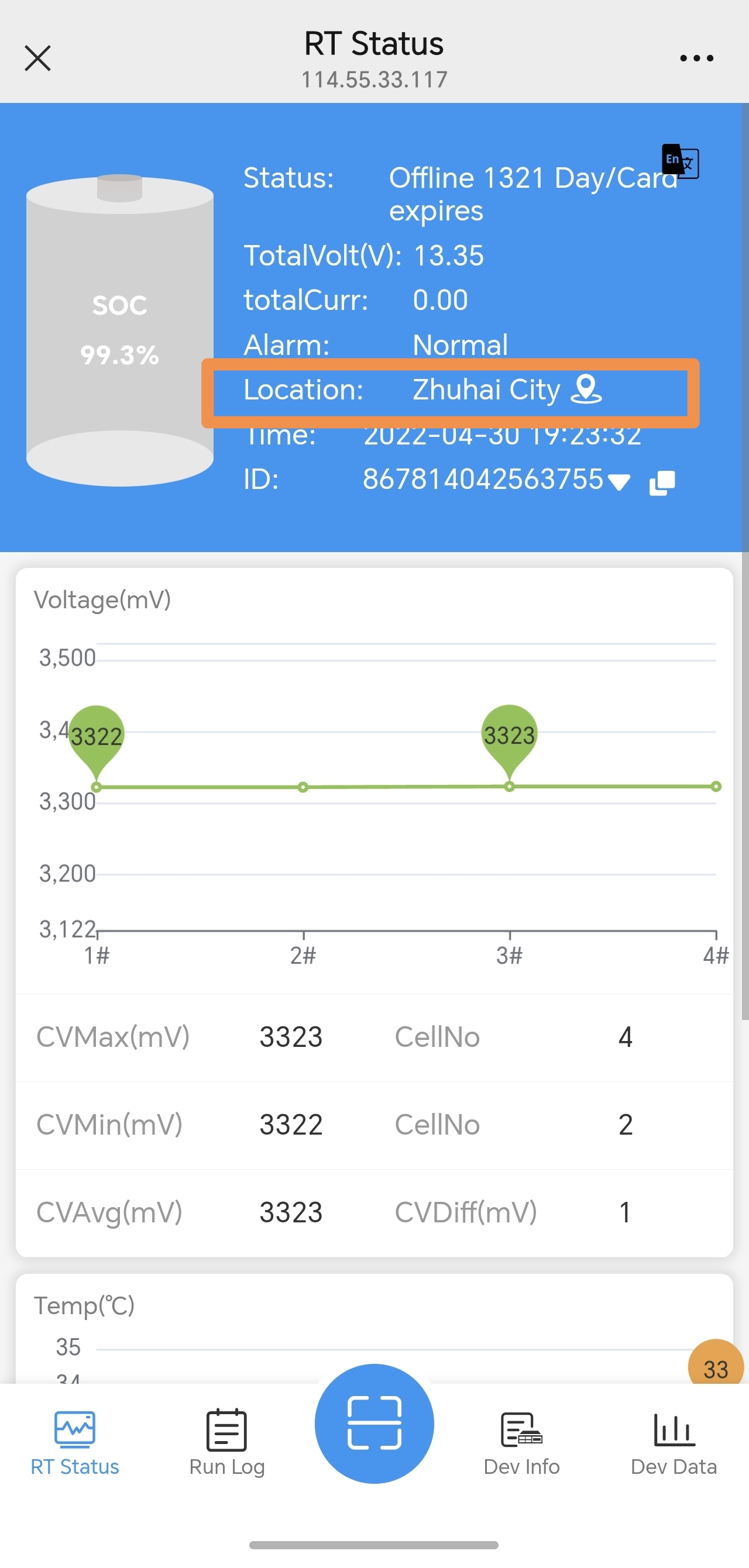Tap the orange notification badge showing 33
Image resolution: width=749 pixels, height=1568 pixels.
tap(716, 1368)
